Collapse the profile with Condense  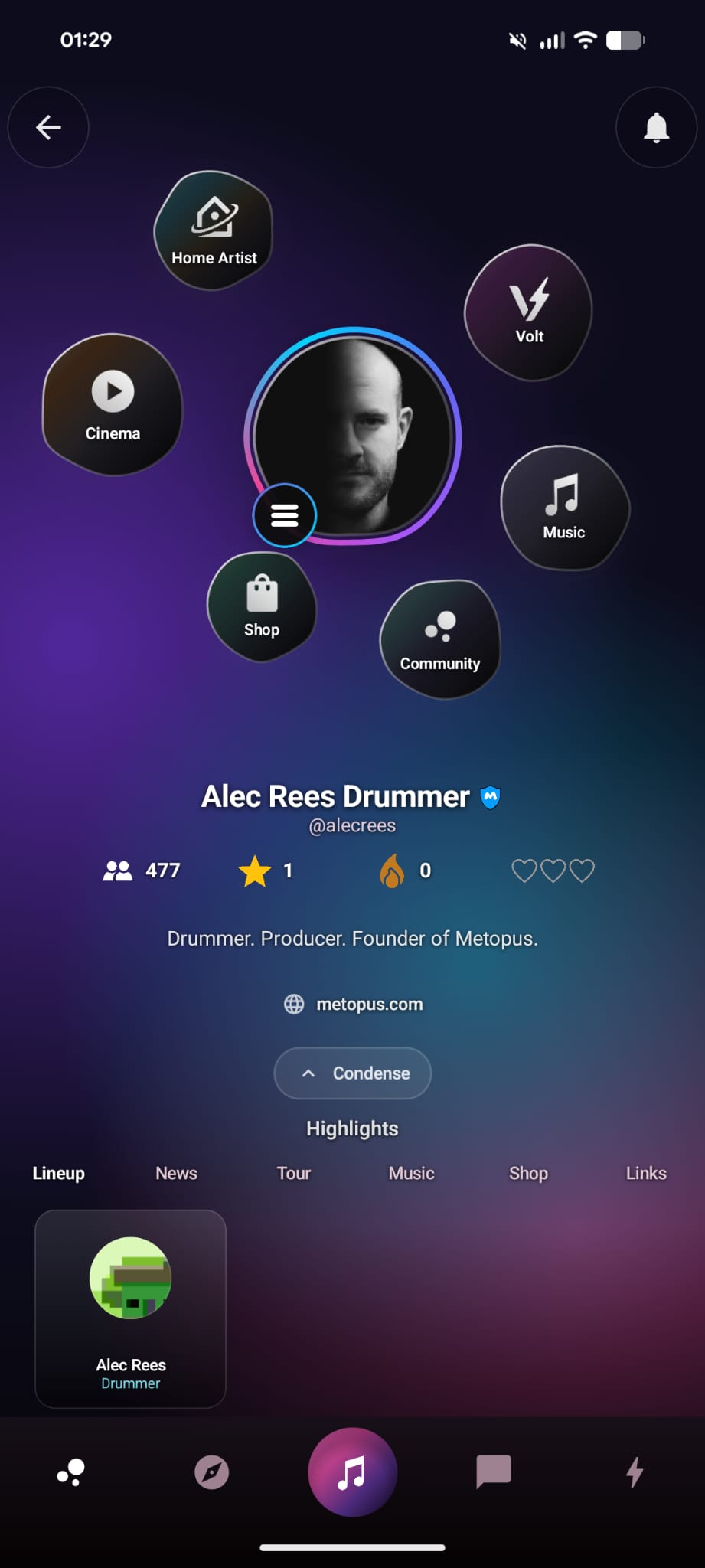click(353, 1073)
